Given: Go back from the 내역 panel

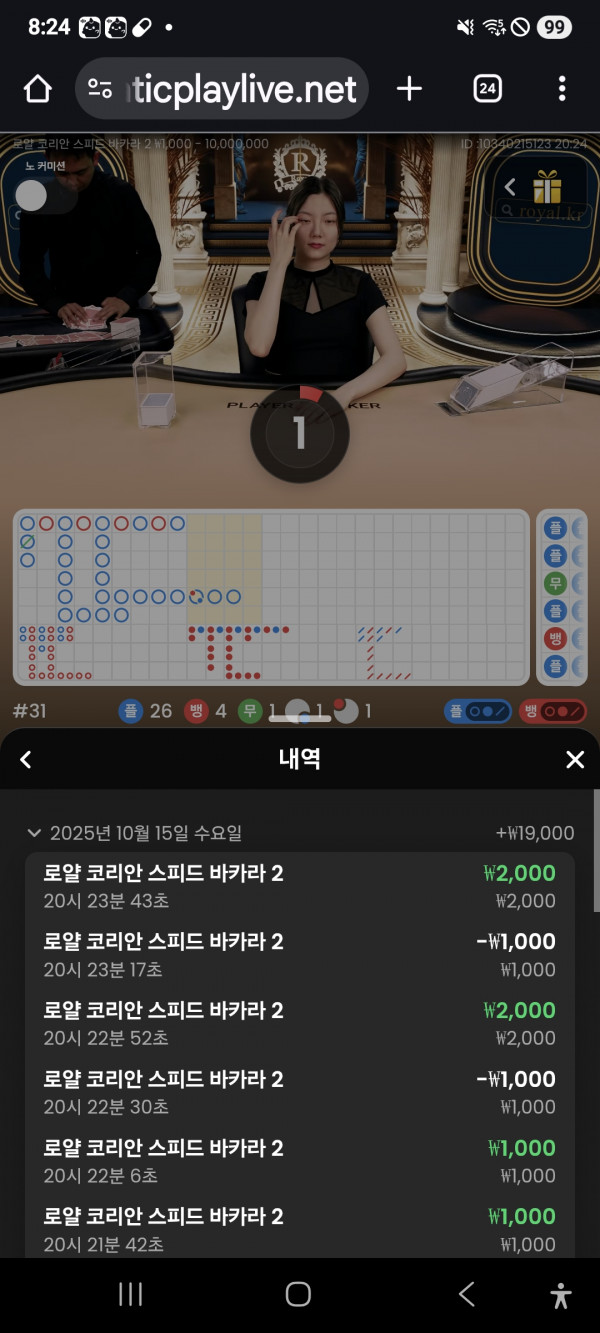Looking at the screenshot, I should coord(26,760).
